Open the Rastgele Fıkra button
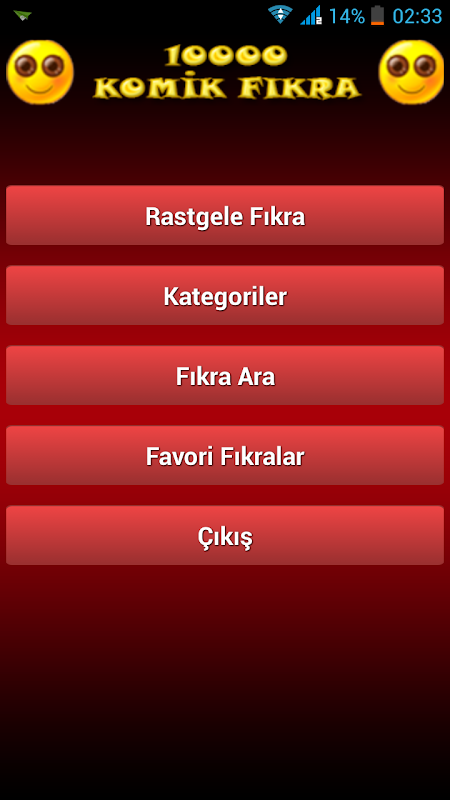Screen dimensions: 450x800 [x=225, y=215]
